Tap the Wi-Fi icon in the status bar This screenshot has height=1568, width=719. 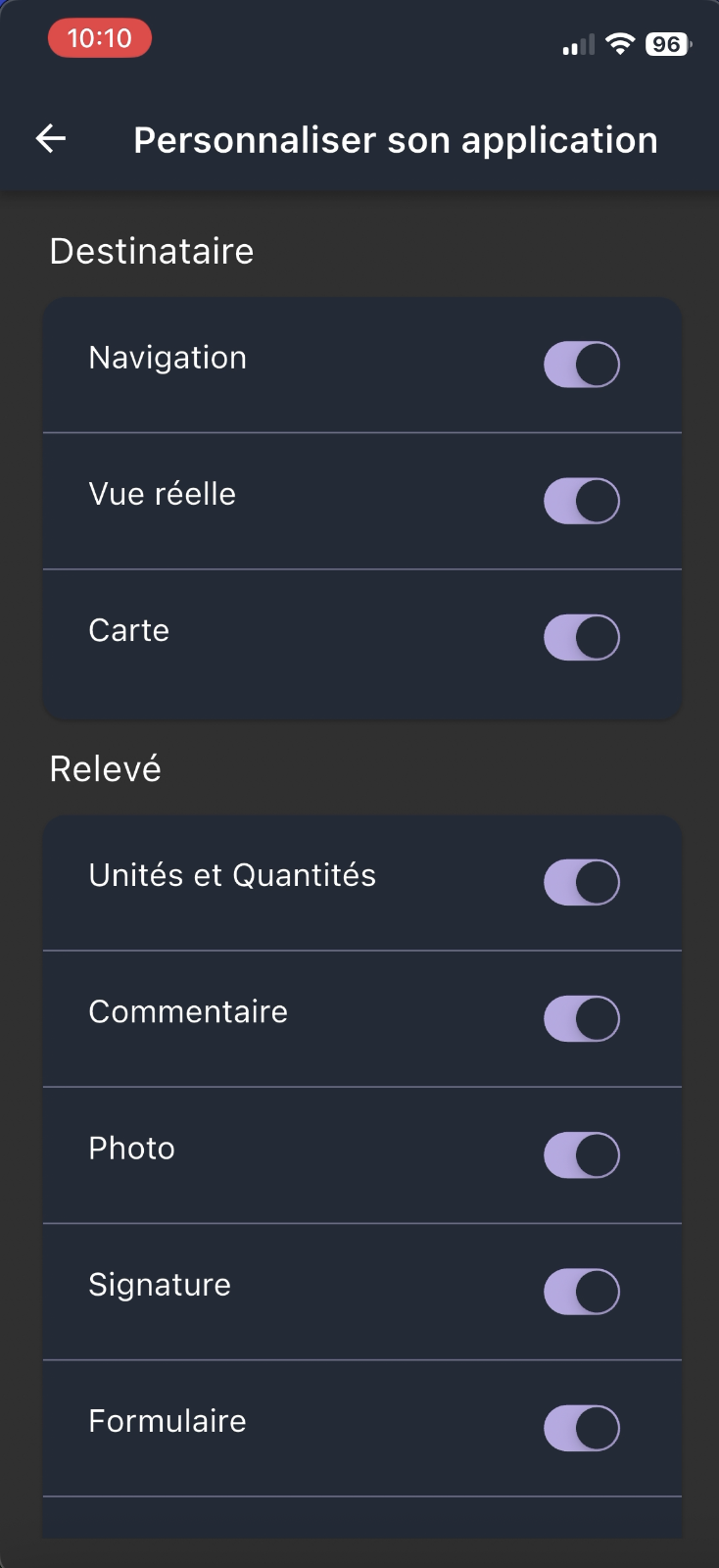(x=621, y=44)
